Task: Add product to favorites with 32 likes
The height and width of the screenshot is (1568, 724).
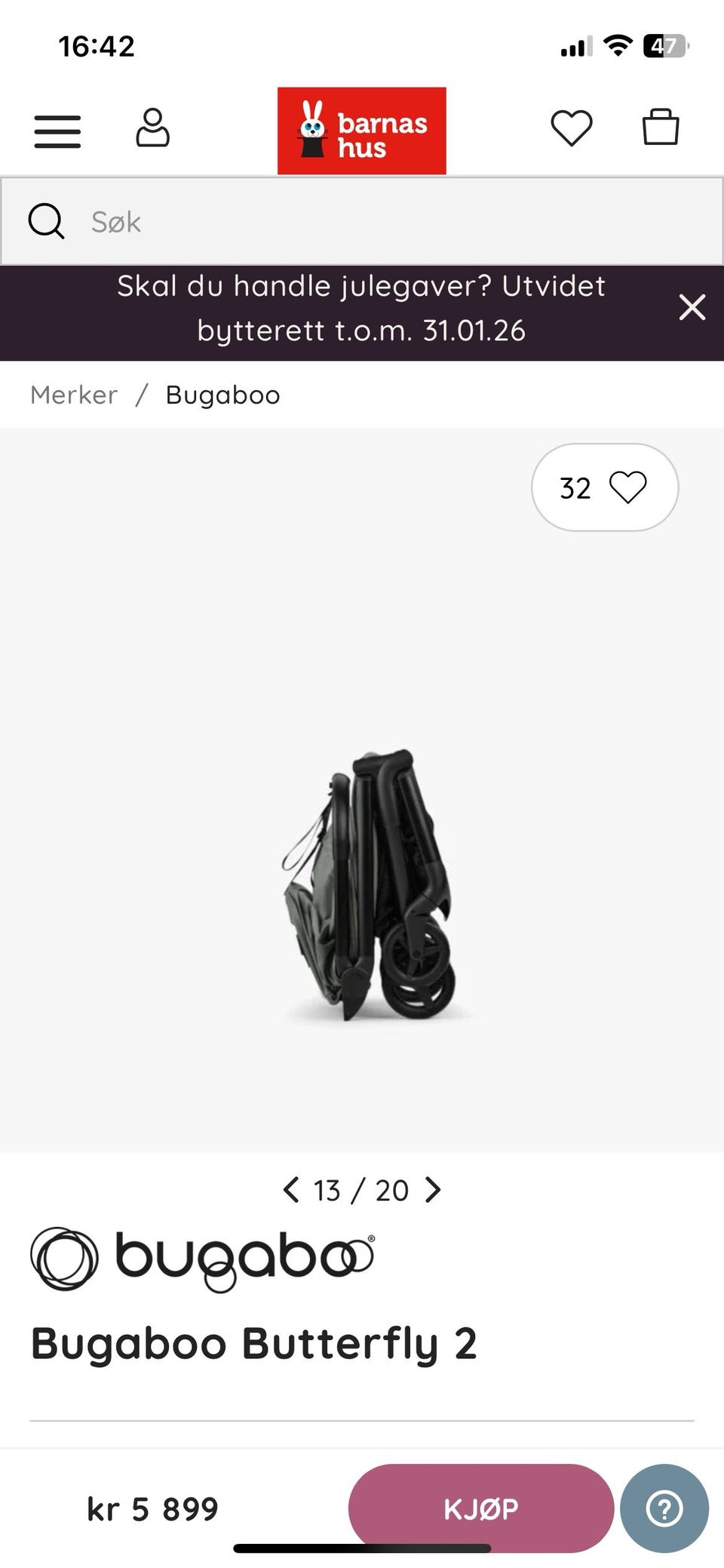Action: click(x=604, y=487)
